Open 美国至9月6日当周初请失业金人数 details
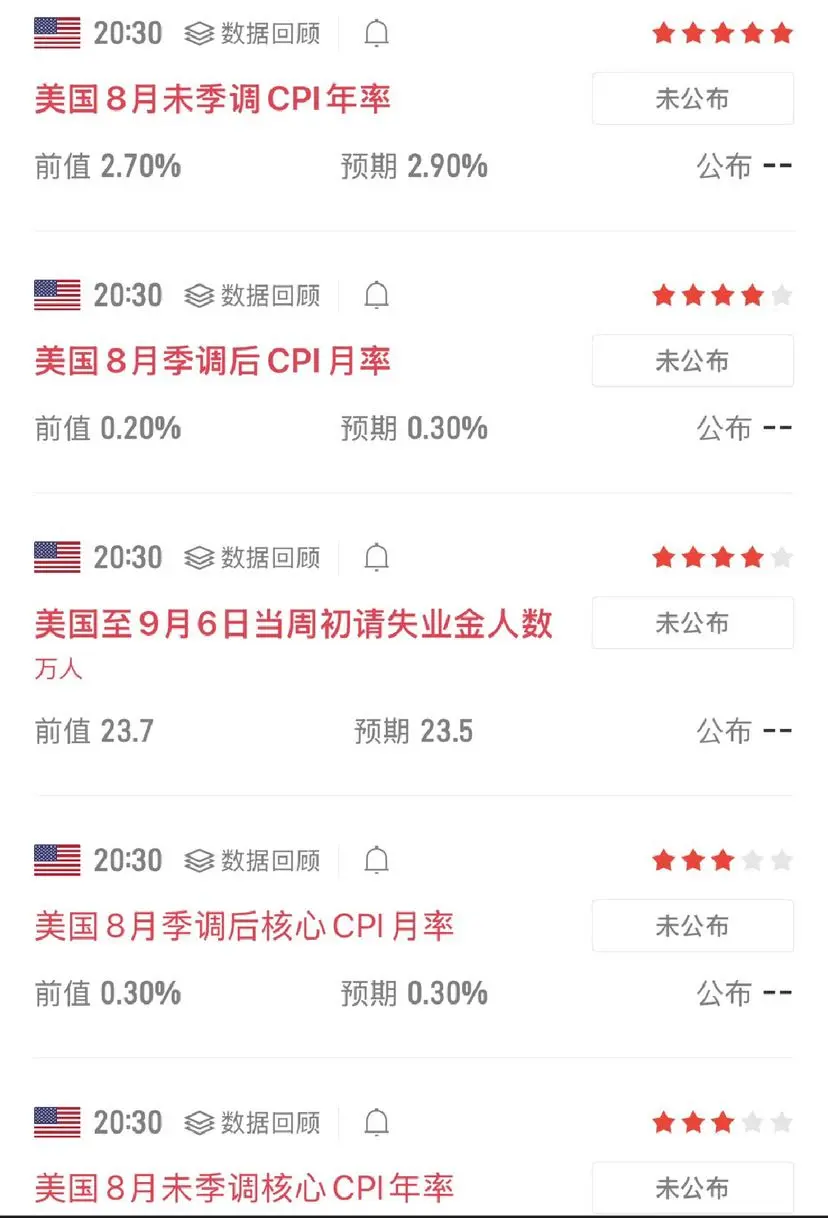828x1218 pixels. 293,625
